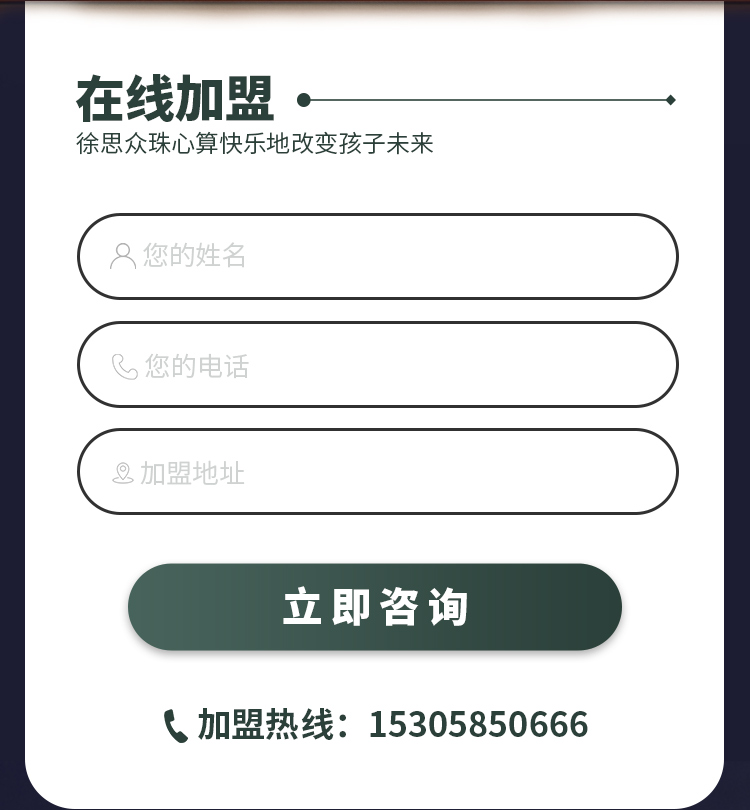Focus the 您的电话 phone field
The image size is (750, 810).
coord(377,365)
